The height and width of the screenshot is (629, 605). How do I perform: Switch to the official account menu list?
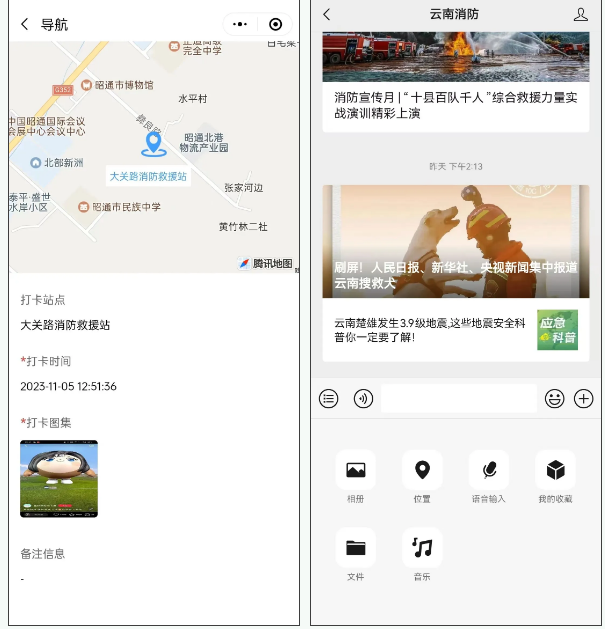(x=329, y=398)
